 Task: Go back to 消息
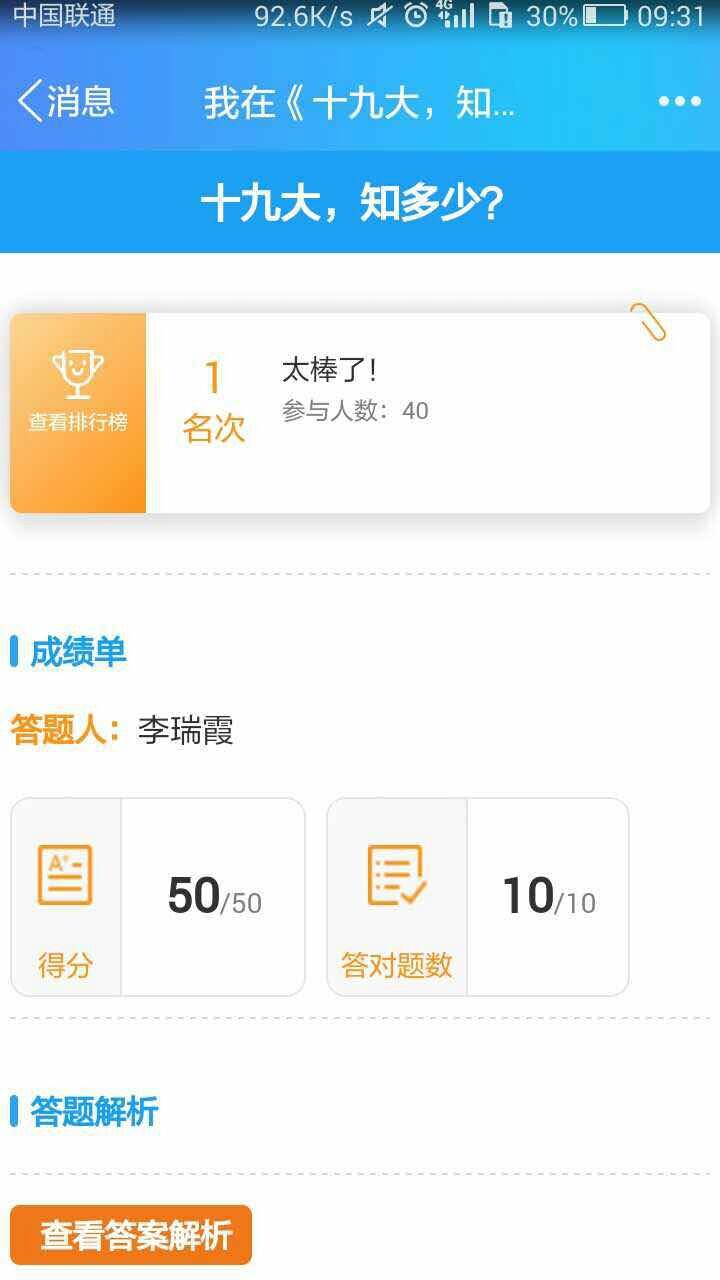[65, 102]
